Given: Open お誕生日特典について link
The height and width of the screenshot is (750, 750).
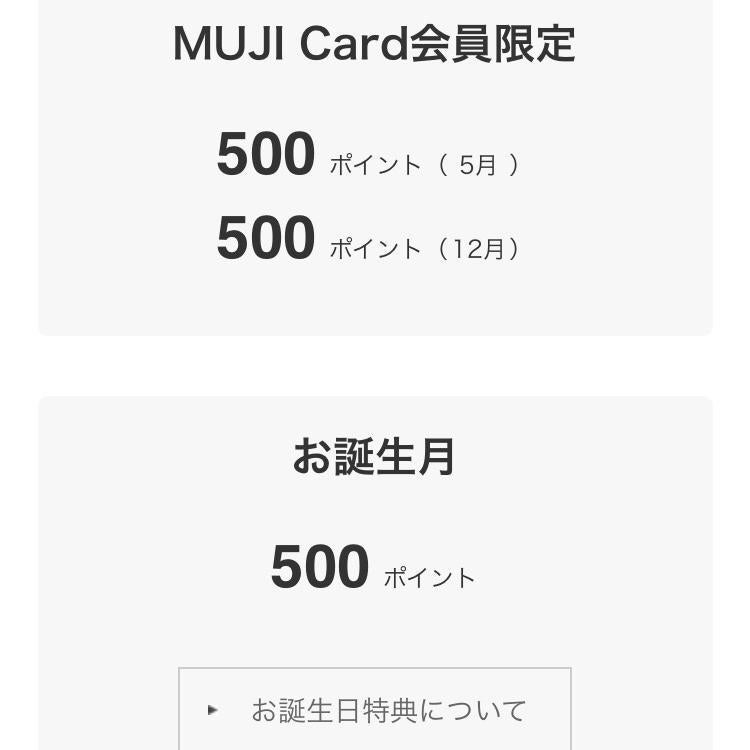Looking at the screenshot, I should 375,710.
